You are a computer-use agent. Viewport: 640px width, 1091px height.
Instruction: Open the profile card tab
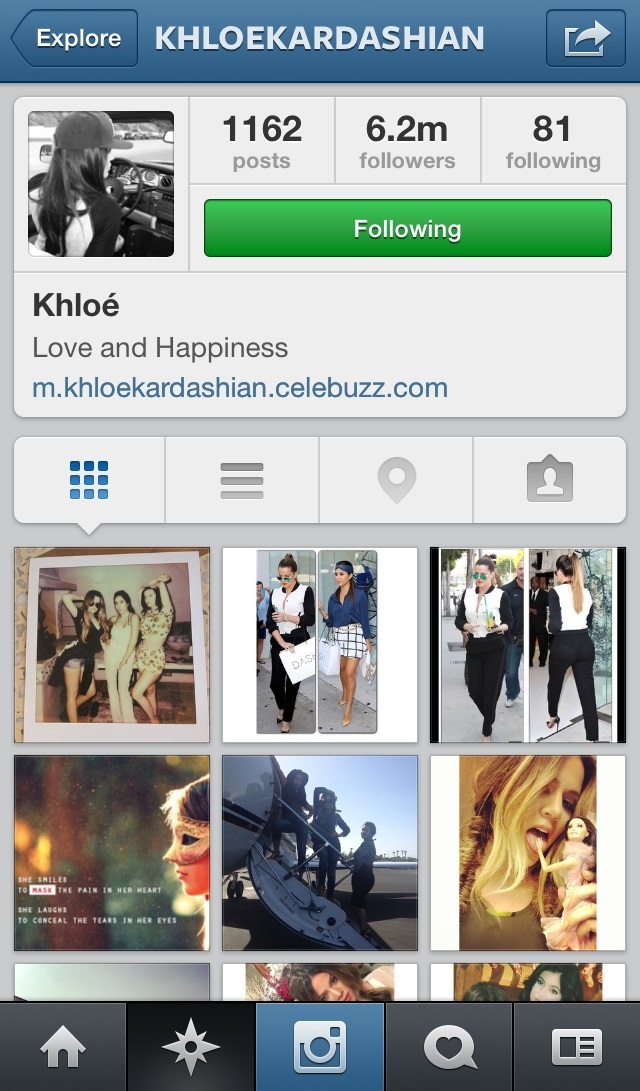[x=577, y=1047]
